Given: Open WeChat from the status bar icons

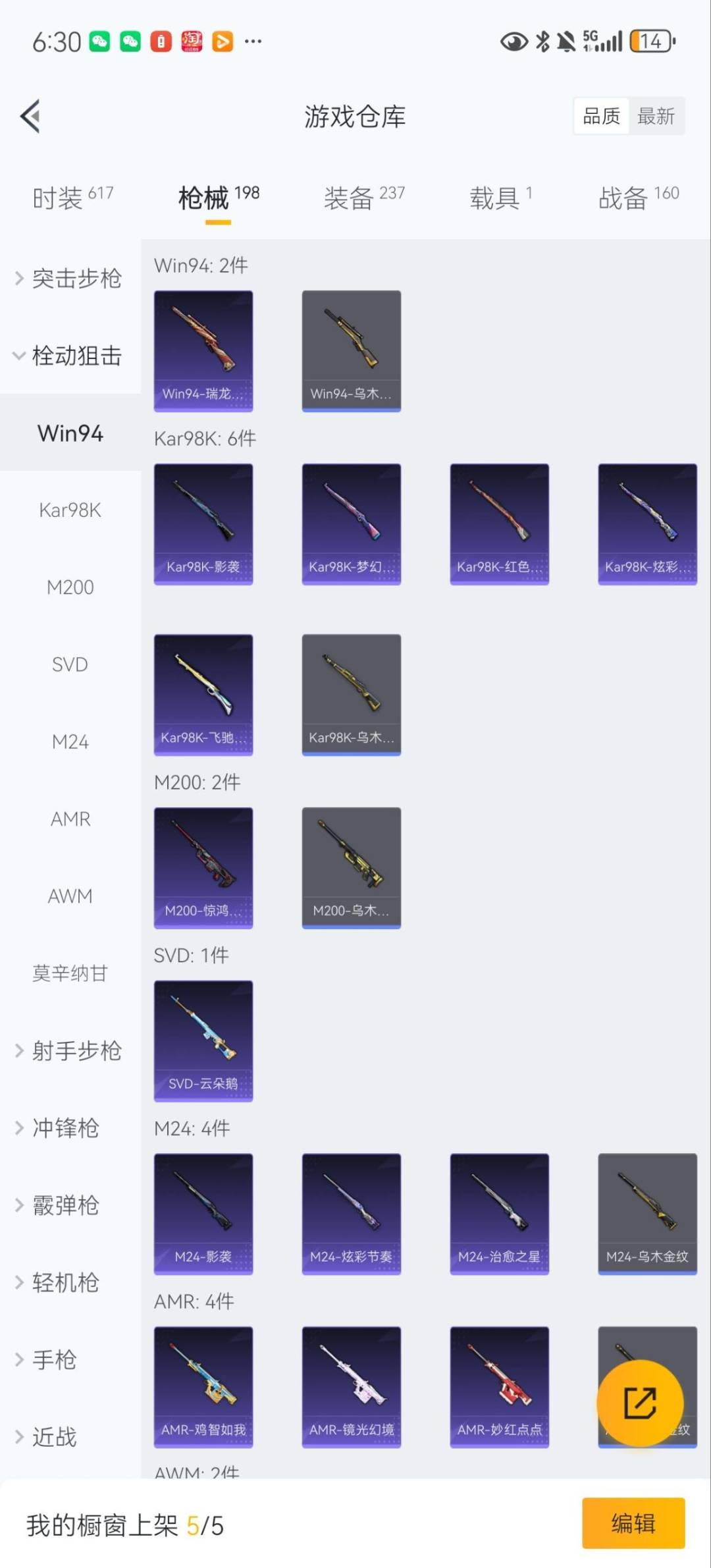Looking at the screenshot, I should [99, 40].
